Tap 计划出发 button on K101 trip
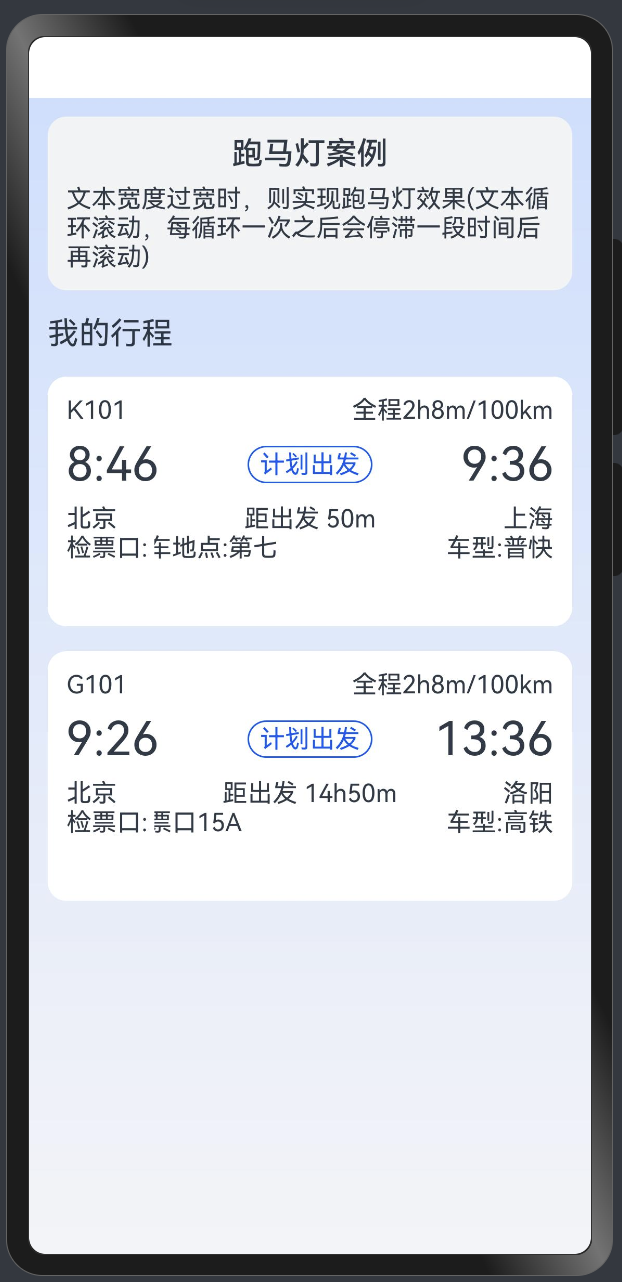The height and width of the screenshot is (1282, 622). pos(310,465)
